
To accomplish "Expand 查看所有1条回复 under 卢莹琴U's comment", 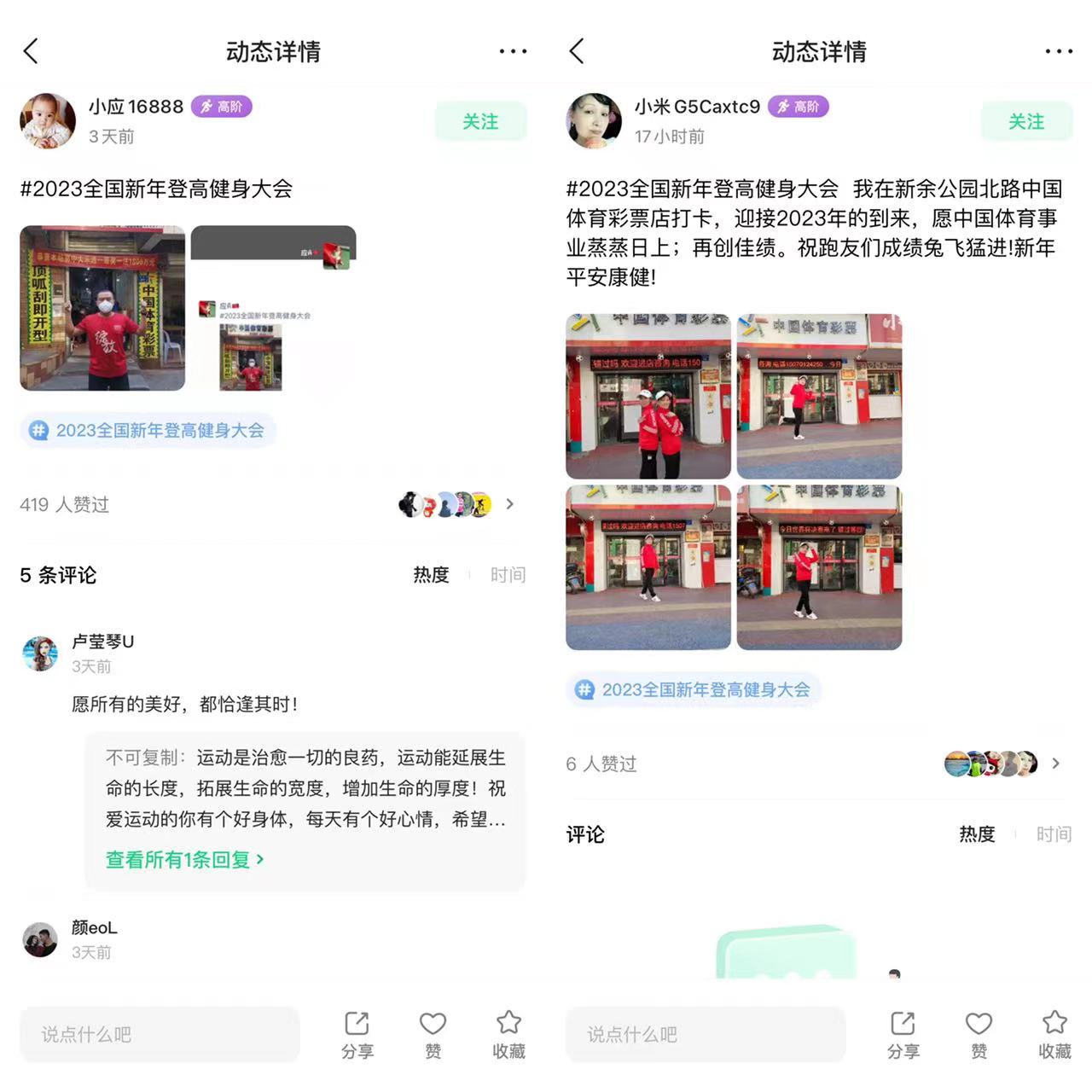I will point(184,859).
